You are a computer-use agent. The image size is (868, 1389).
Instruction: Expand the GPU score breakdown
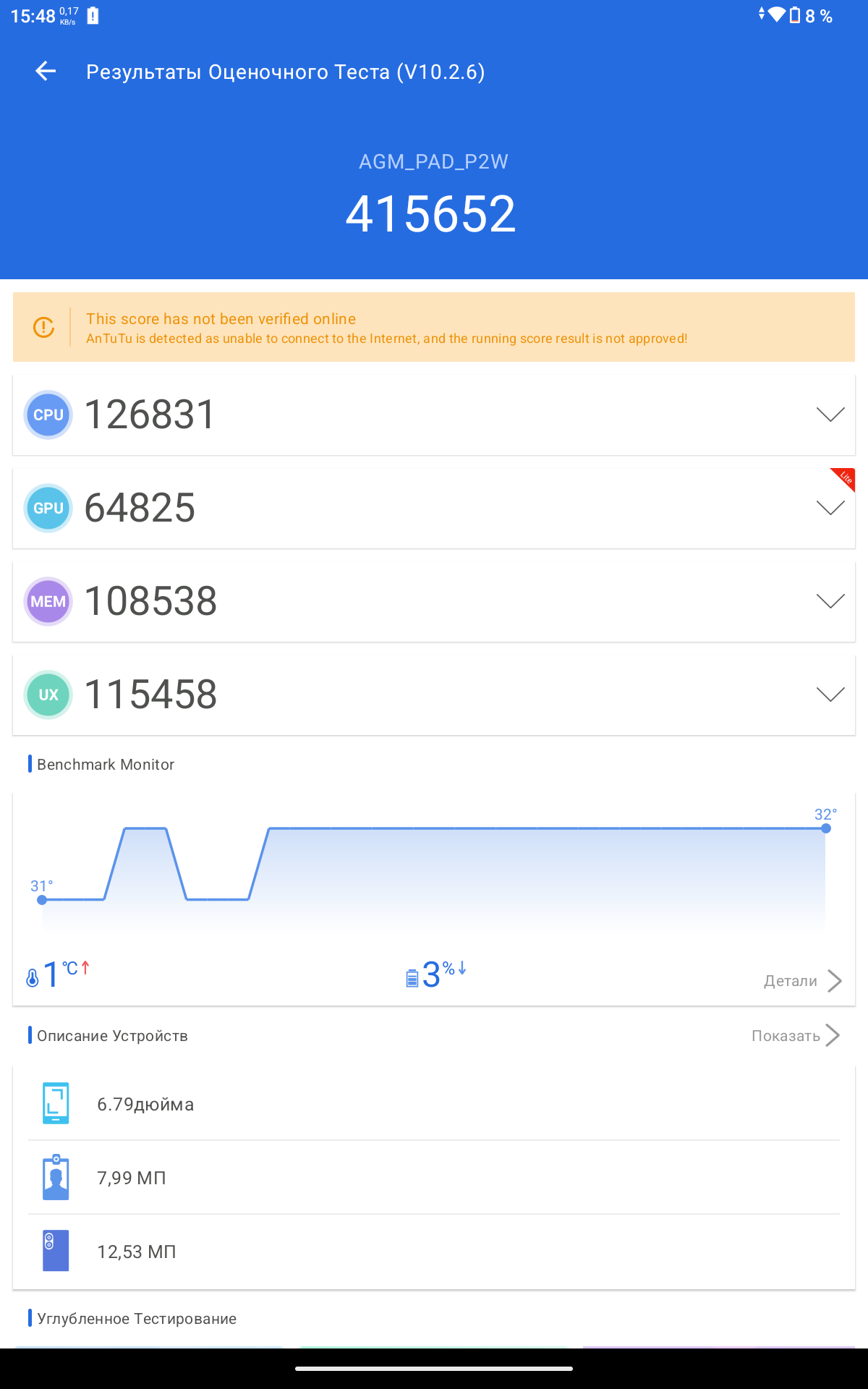(830, 508)
